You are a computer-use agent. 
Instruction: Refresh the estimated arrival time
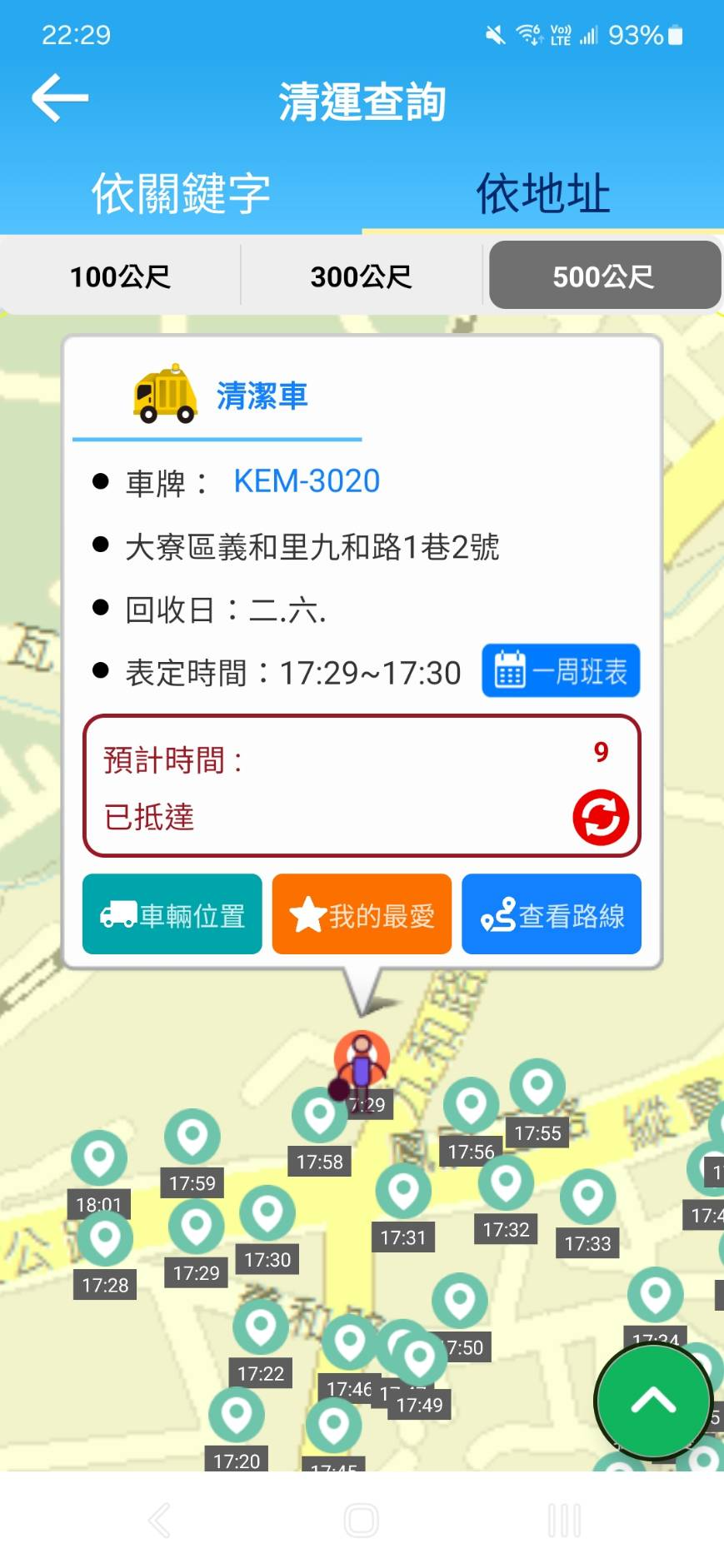601,817
